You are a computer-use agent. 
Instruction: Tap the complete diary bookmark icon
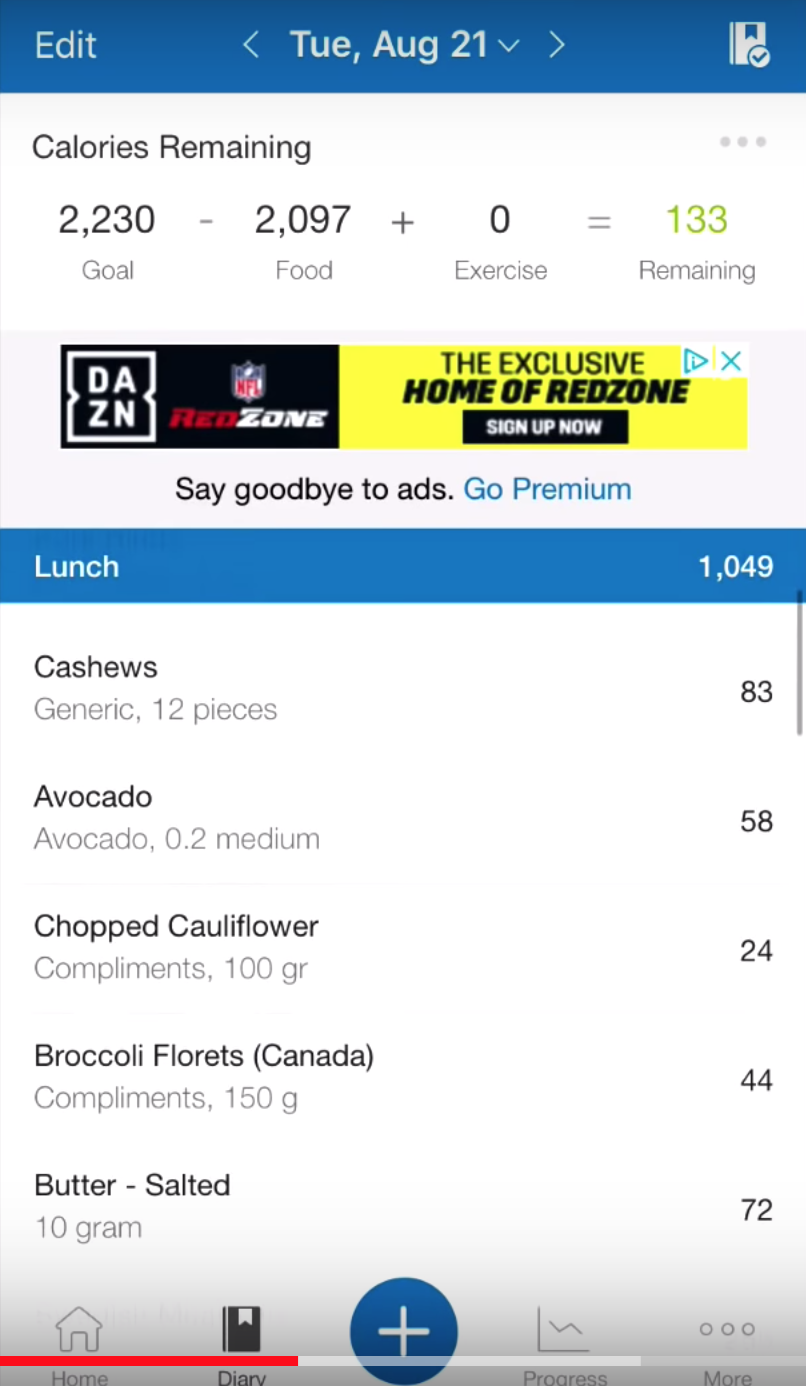point(748,45)
